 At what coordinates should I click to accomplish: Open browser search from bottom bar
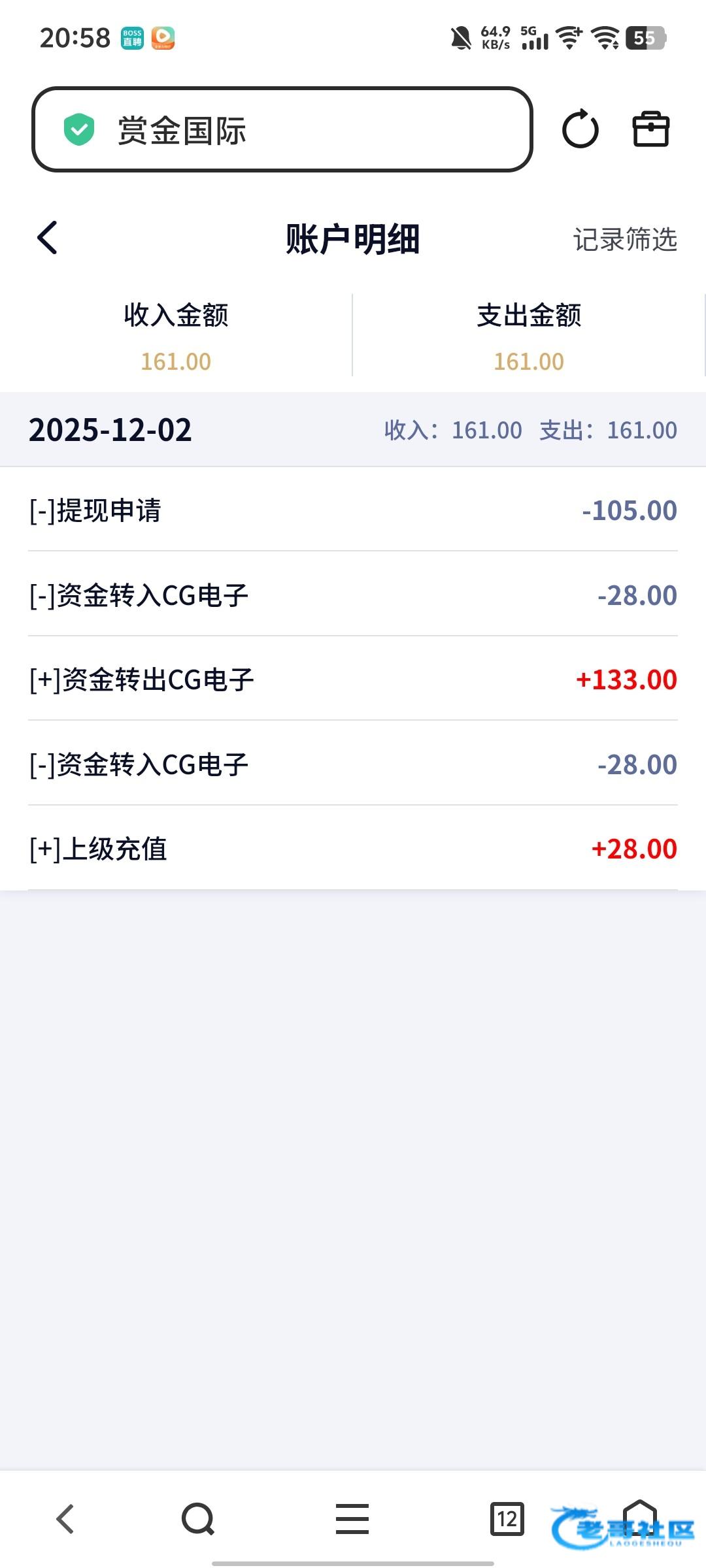pos(198,1518)
